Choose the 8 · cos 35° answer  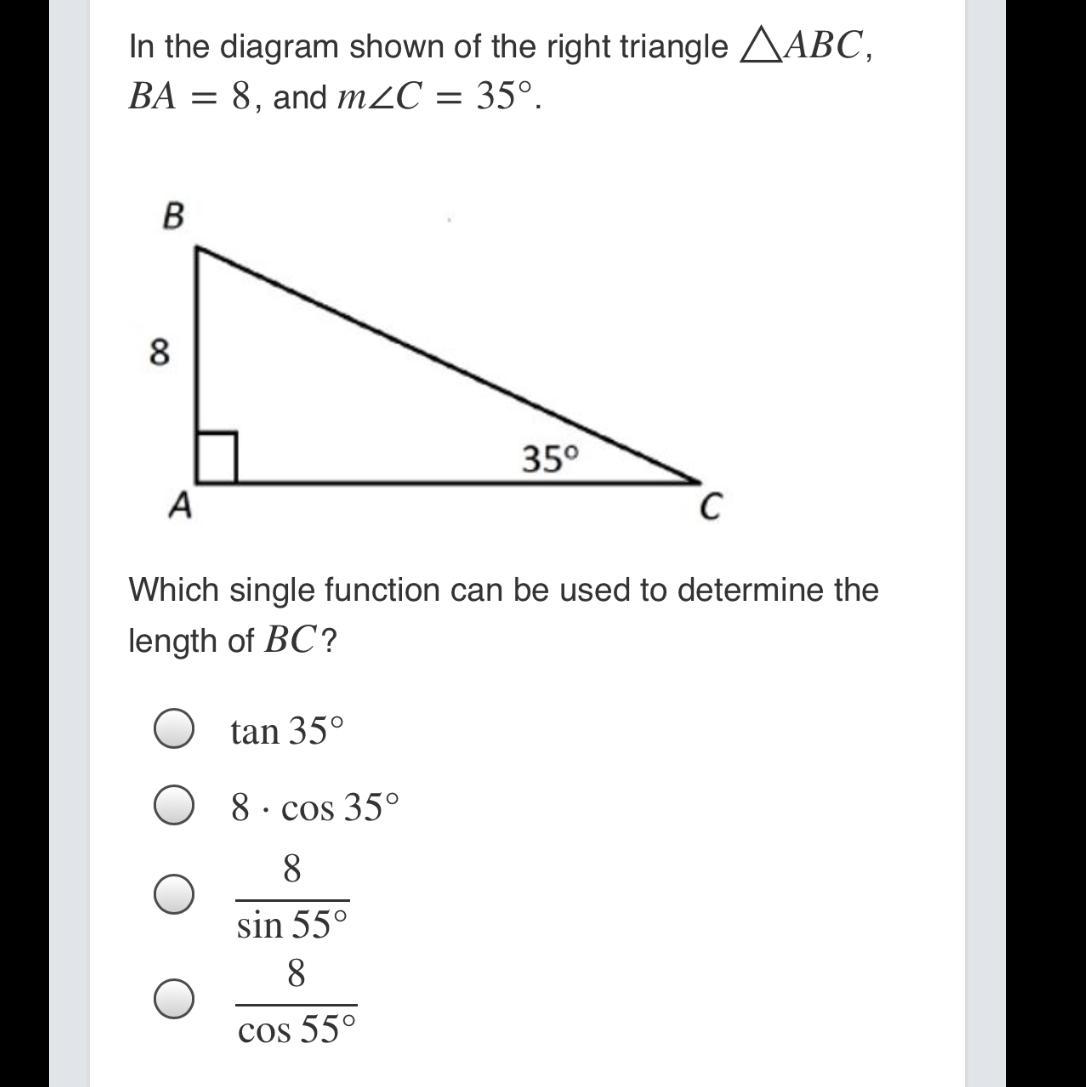pyautogui.click(x=174, y=805)
